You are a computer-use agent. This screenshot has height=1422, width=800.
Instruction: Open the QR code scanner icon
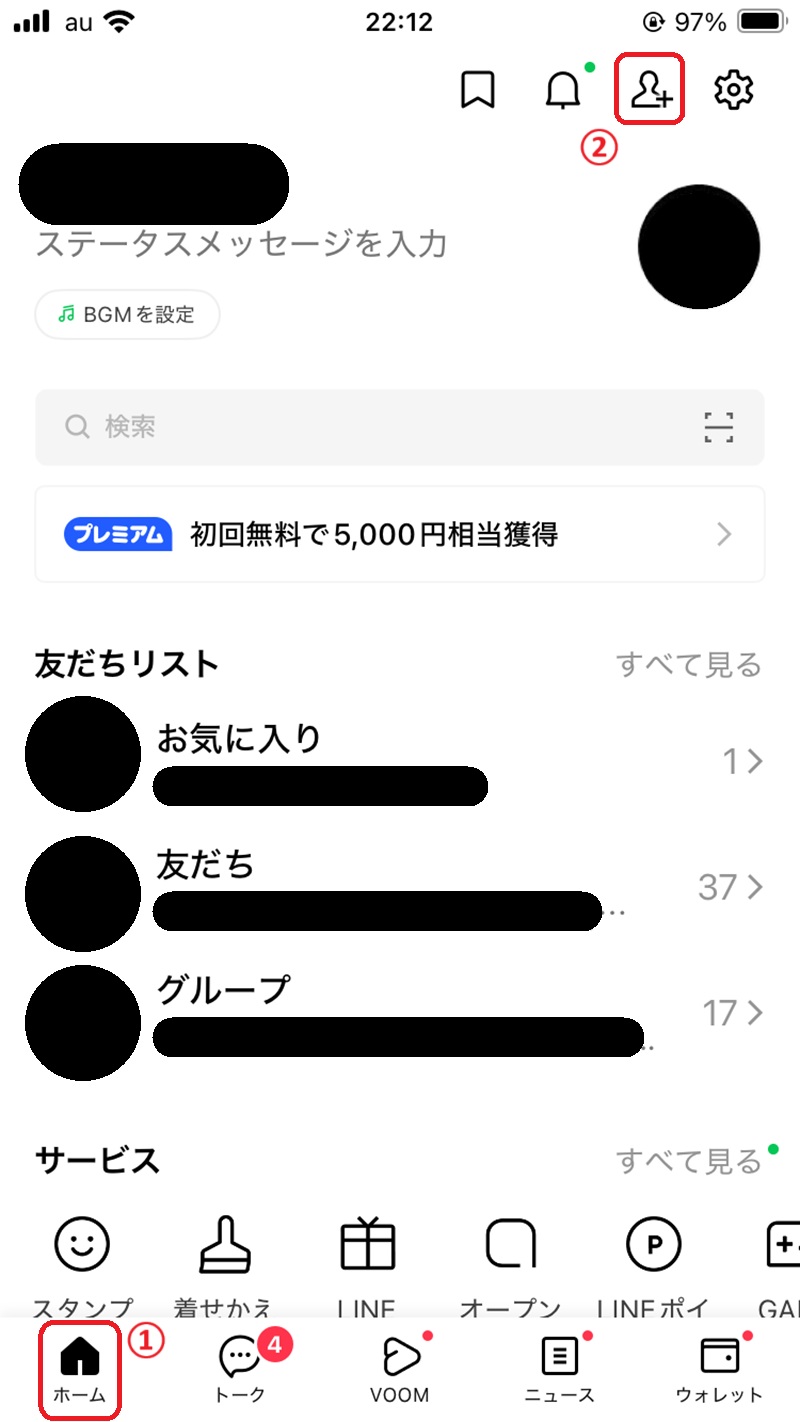(x=718, y=427)
